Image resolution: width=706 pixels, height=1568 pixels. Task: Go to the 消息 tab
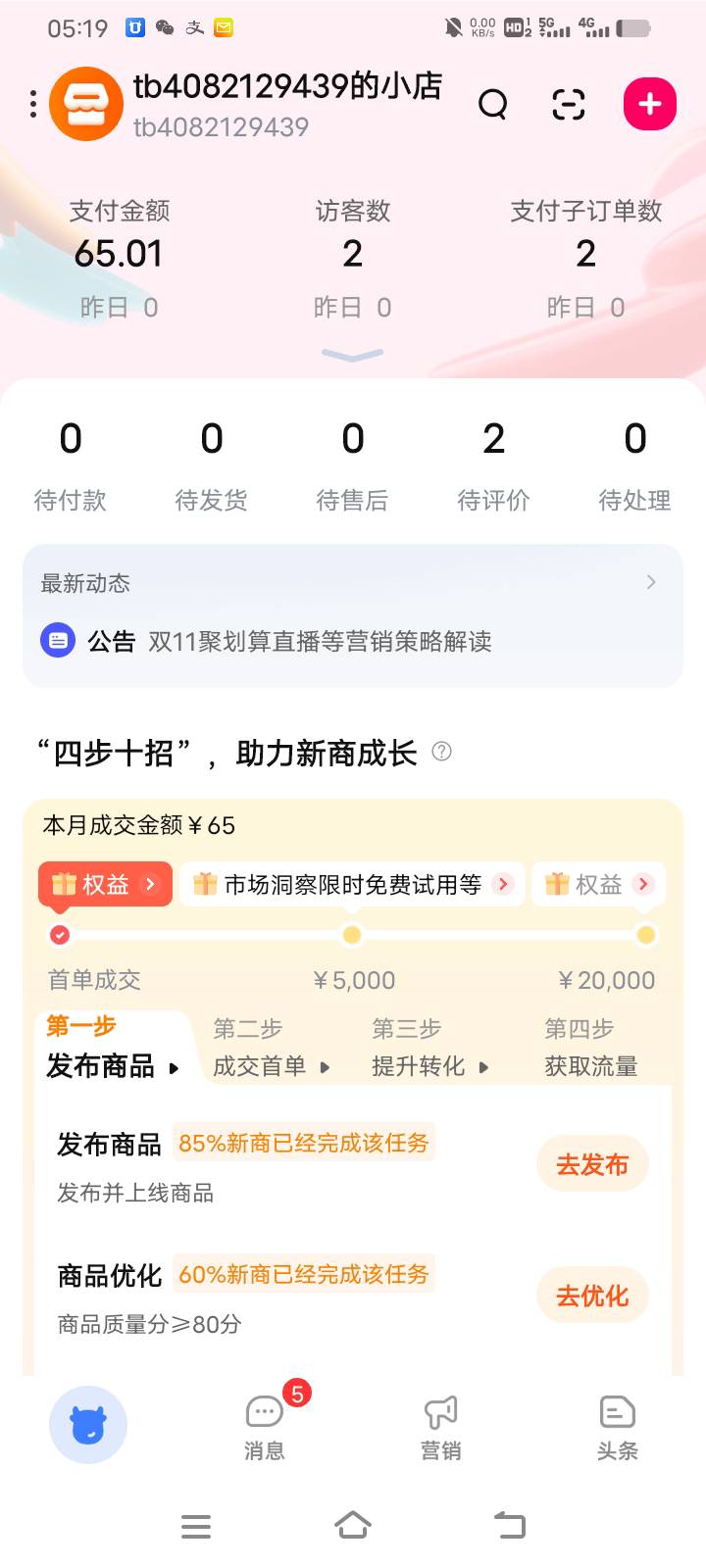click(265, 1425)
